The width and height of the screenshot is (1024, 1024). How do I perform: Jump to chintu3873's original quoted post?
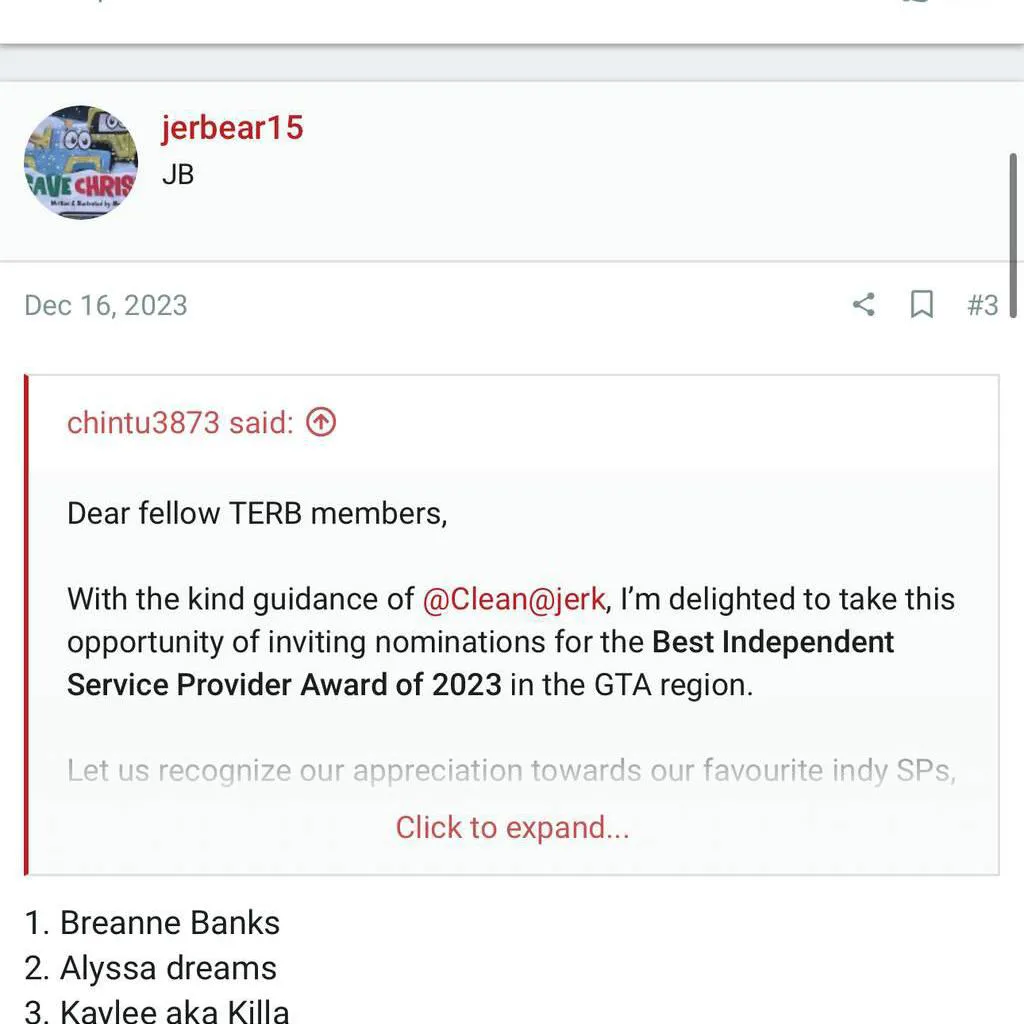point(320,423)
